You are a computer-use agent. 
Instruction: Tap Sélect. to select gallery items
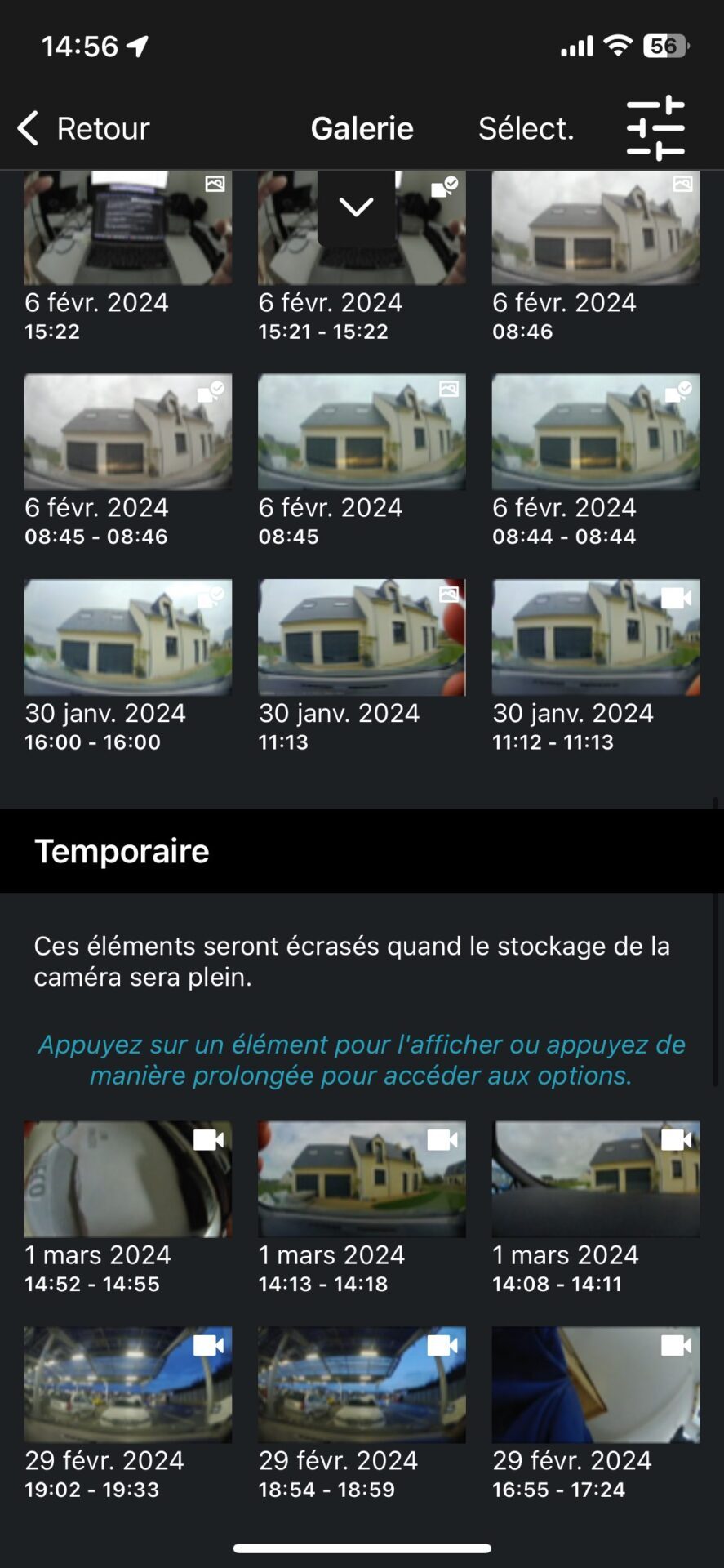tap(526, 128)
